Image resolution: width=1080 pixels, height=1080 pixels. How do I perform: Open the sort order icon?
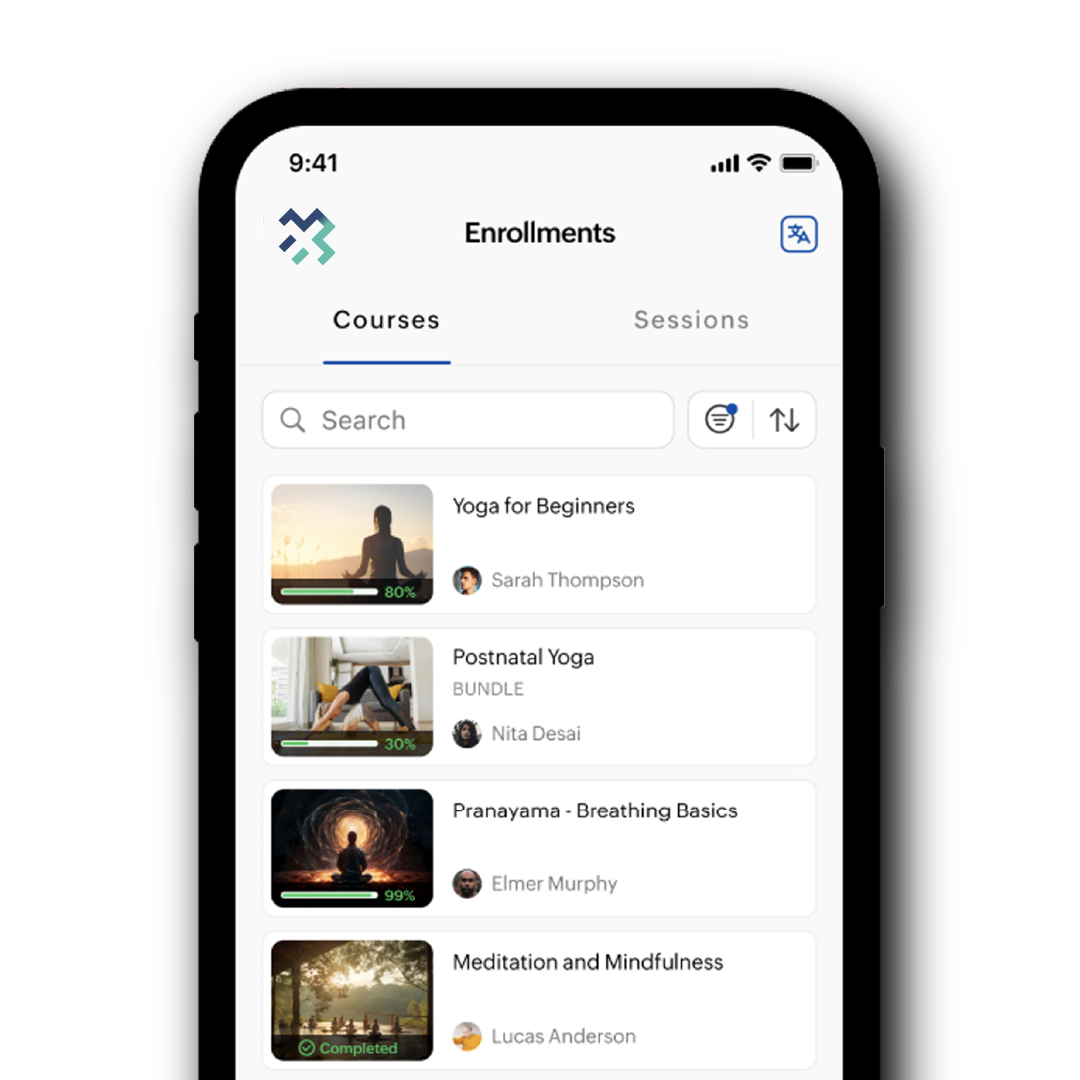pyautogui.click(x=785, y=420)
